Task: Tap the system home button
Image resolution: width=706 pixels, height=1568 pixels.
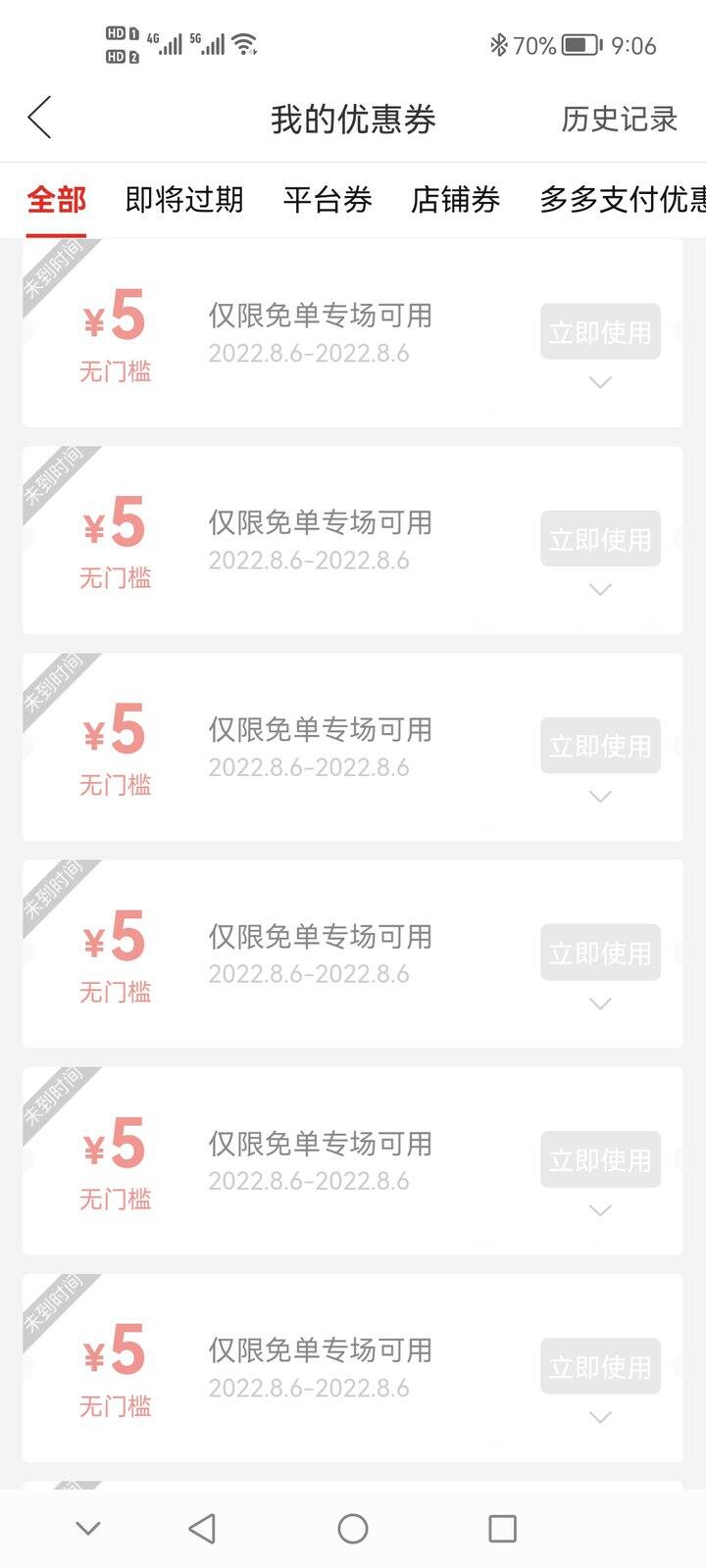Action: click(353, 1528)
